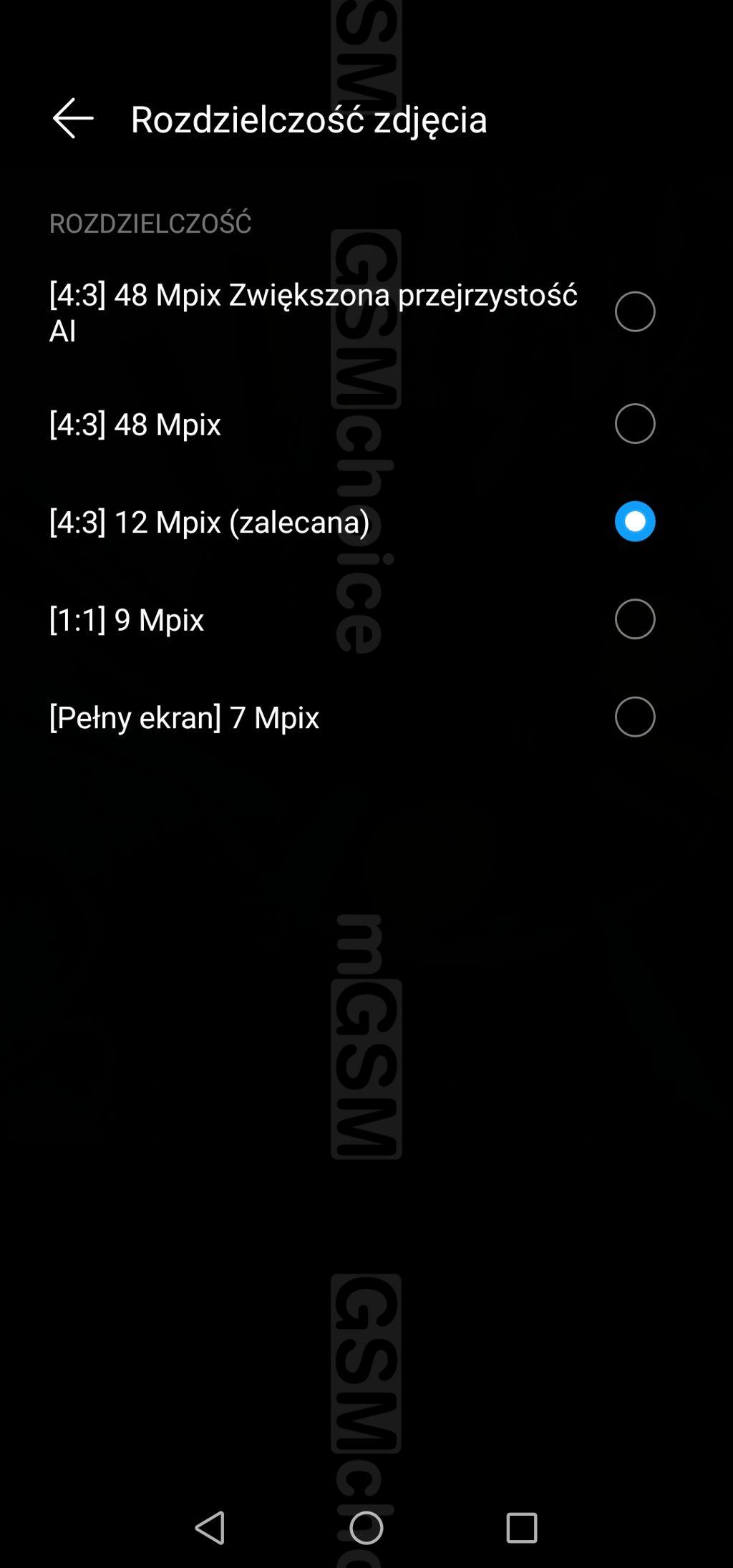Pick the [1:1] 9 Mpix resolution
Image resolution: width=733 pixels, height=1568 pixels.
[x=634, y=619]
